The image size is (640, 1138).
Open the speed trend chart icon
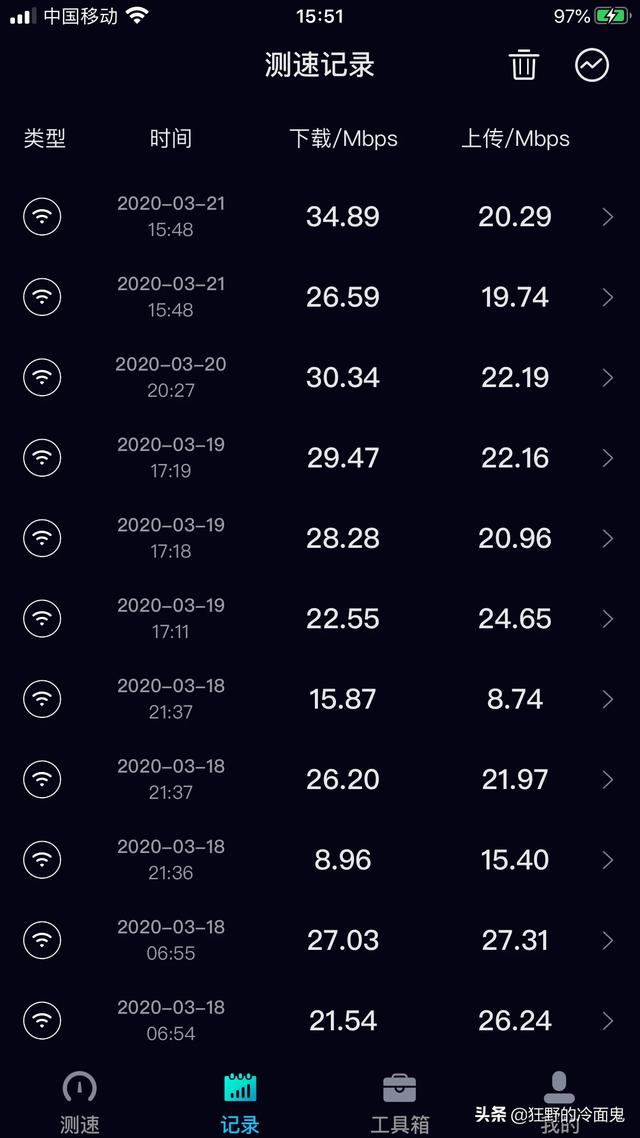coord(592,65)
